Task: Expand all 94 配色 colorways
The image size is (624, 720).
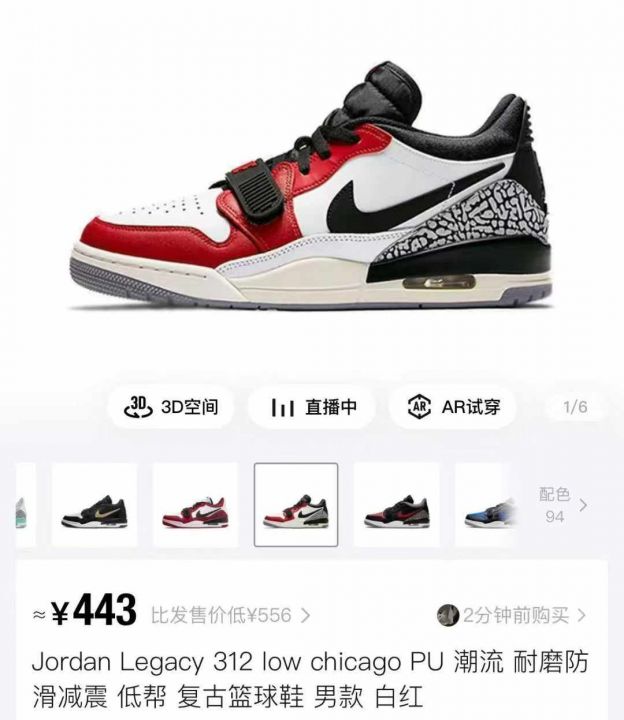Action: click(563, 505)
